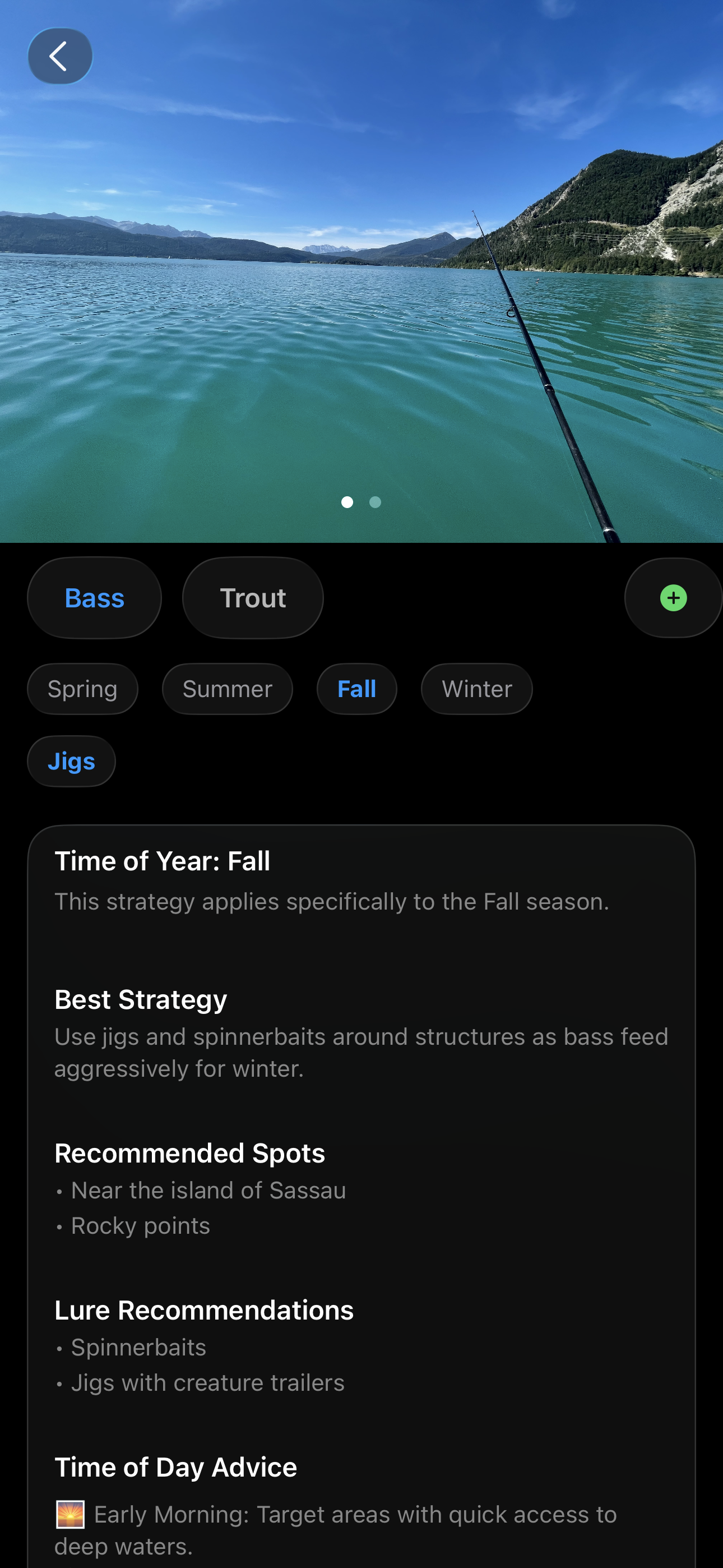Tap the bullet item Near the island of Sassau
The height and width of the screenshot is (1568, 723).
[207, 1191]
